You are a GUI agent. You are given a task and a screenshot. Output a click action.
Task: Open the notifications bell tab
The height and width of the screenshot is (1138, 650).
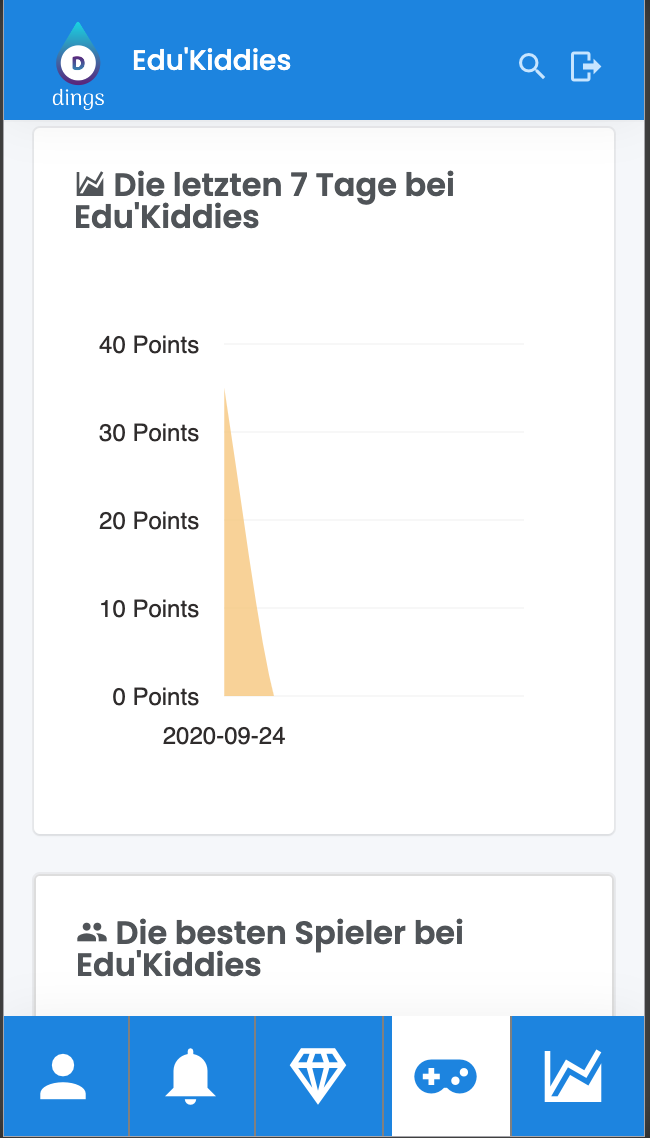(x=191, y=1077)
